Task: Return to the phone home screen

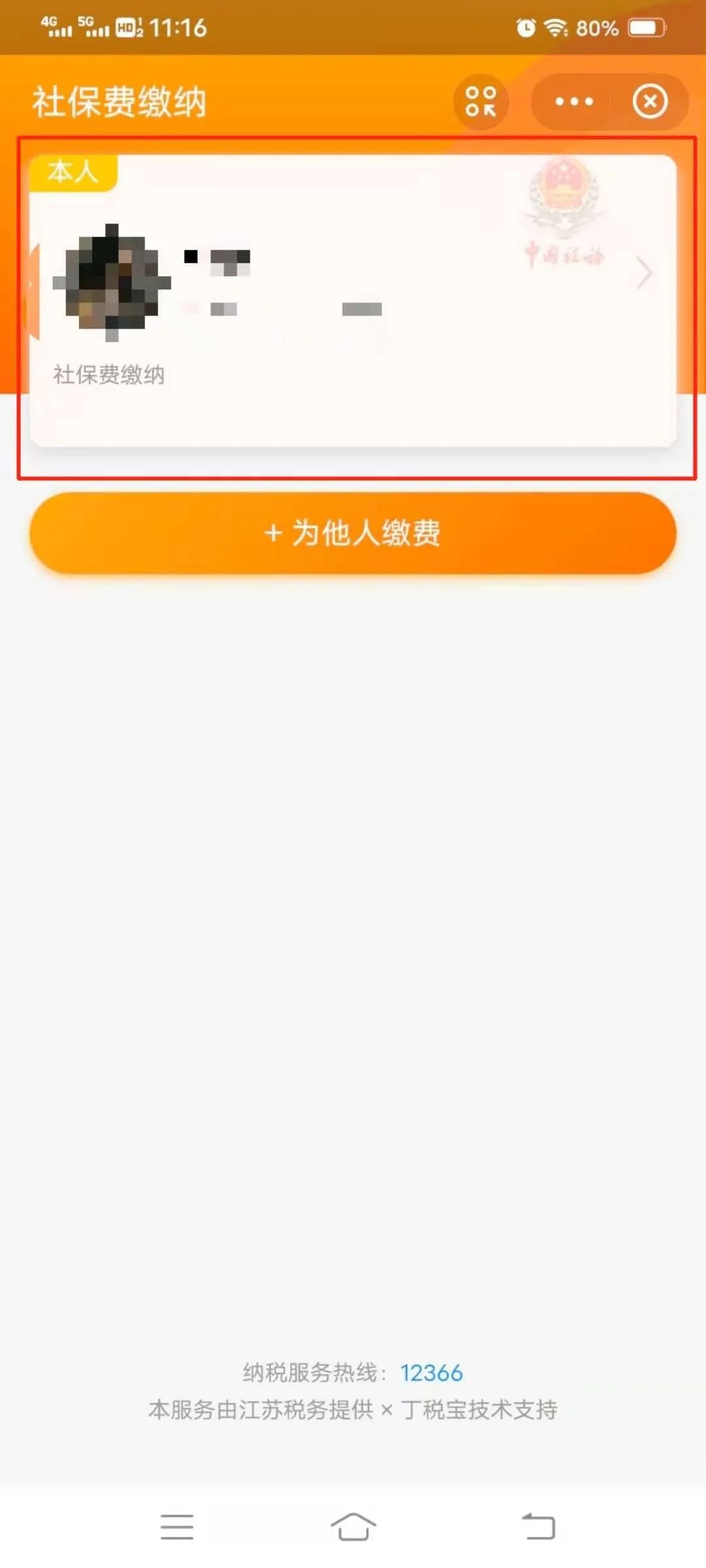Action: [x=353, y=1526]
